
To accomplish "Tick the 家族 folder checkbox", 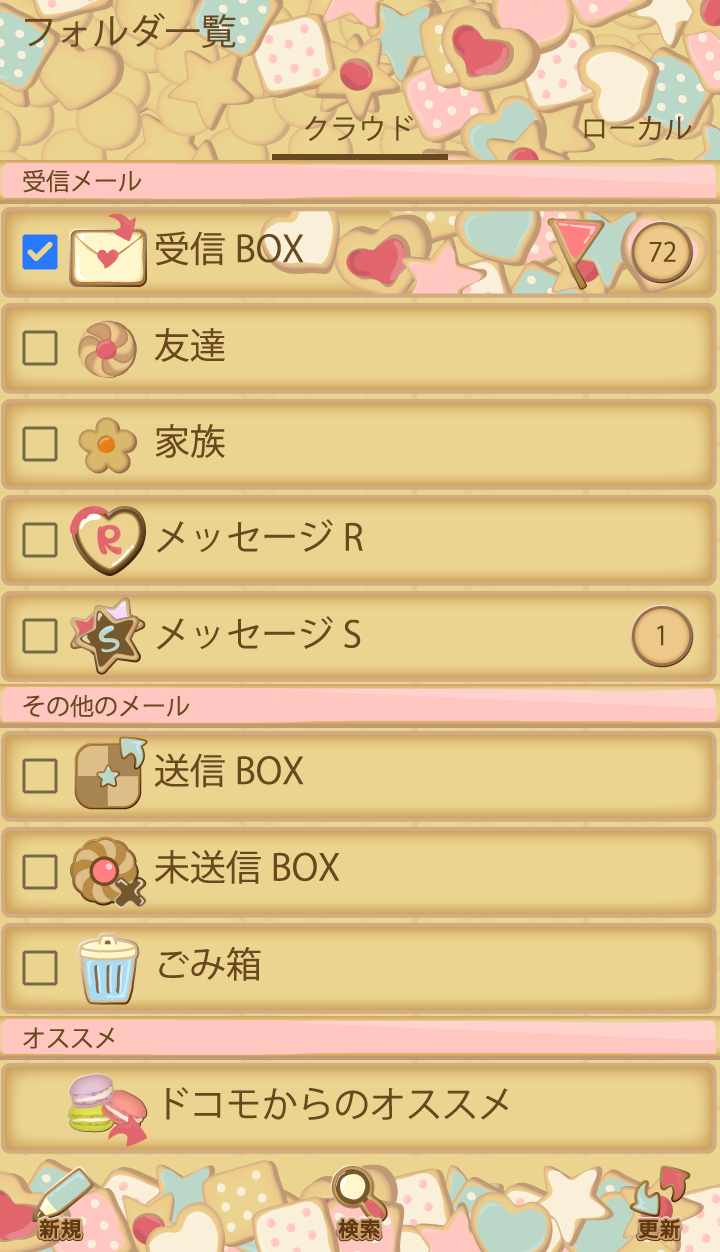I will pos(40,444).
